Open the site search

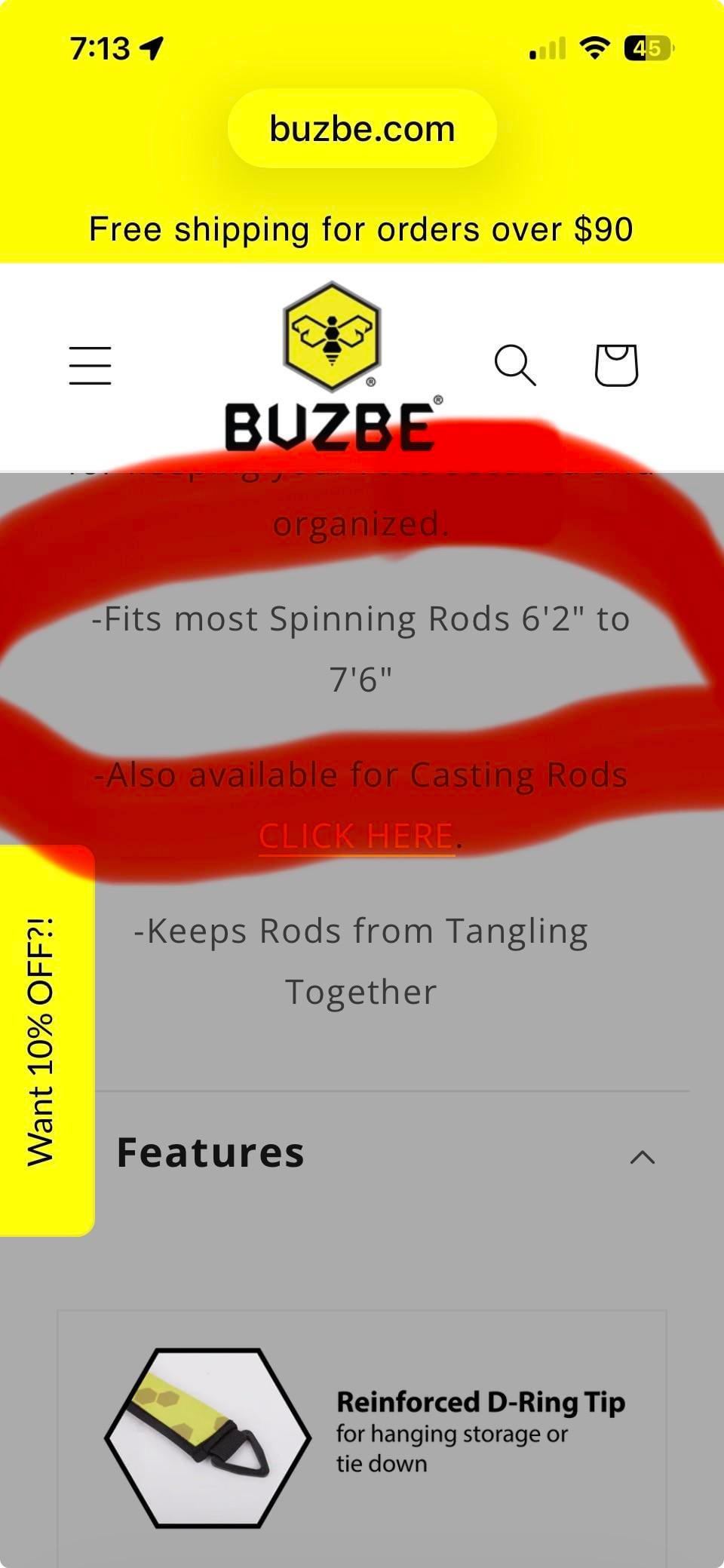tap(515, 366)
